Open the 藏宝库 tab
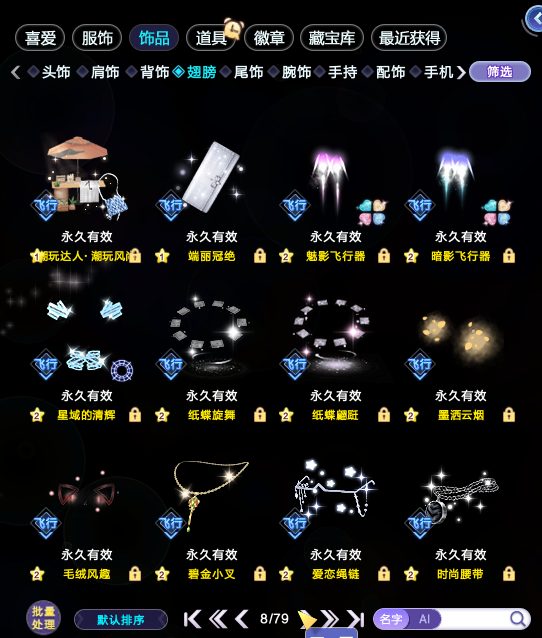Image resolution: width=542 pixels, height=638 pixels. (332, 38)
